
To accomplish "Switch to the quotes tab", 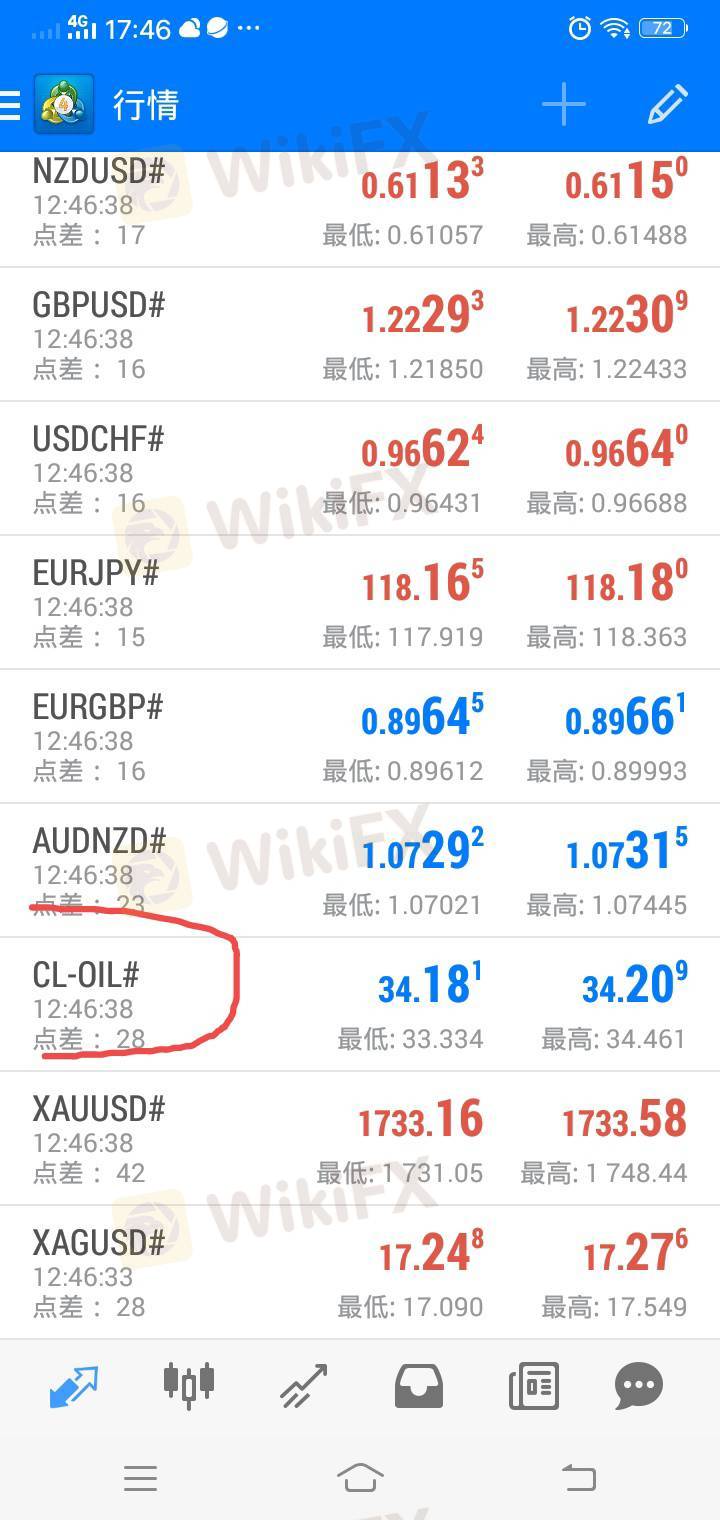I will [x=75, y=1386].
